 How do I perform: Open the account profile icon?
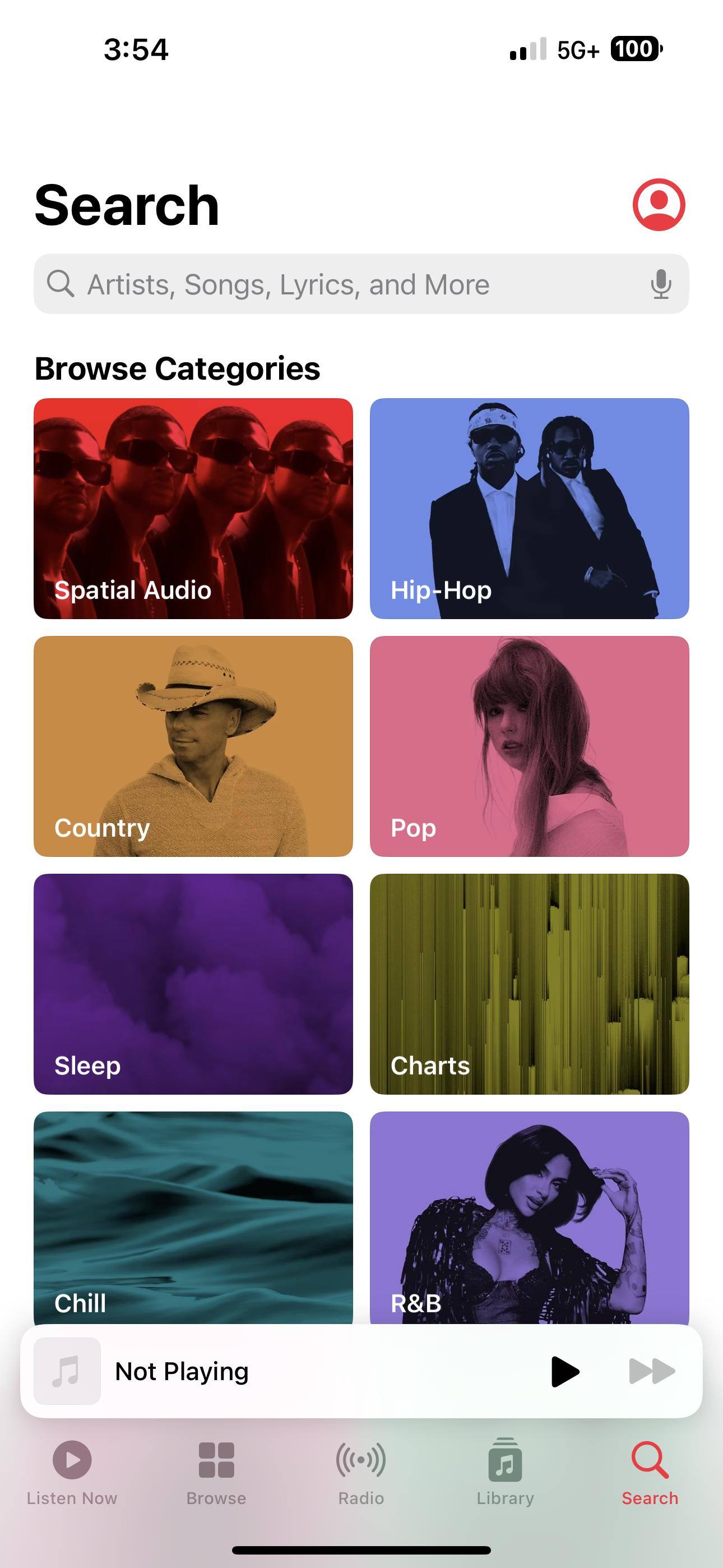pyautogui.click(x=659, y=205)
